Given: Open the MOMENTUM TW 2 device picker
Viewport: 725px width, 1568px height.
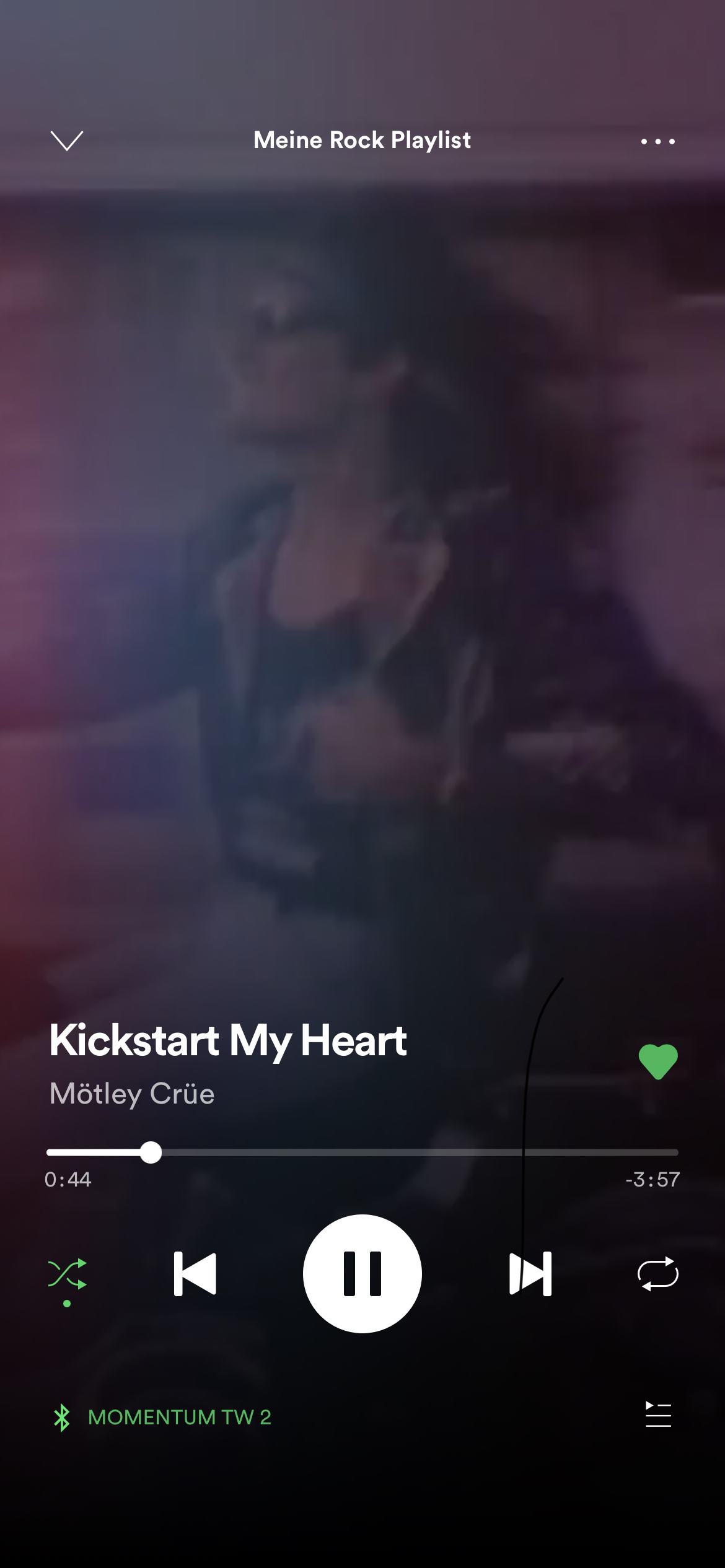Looking at the screenshot, I should point(162,1417).
